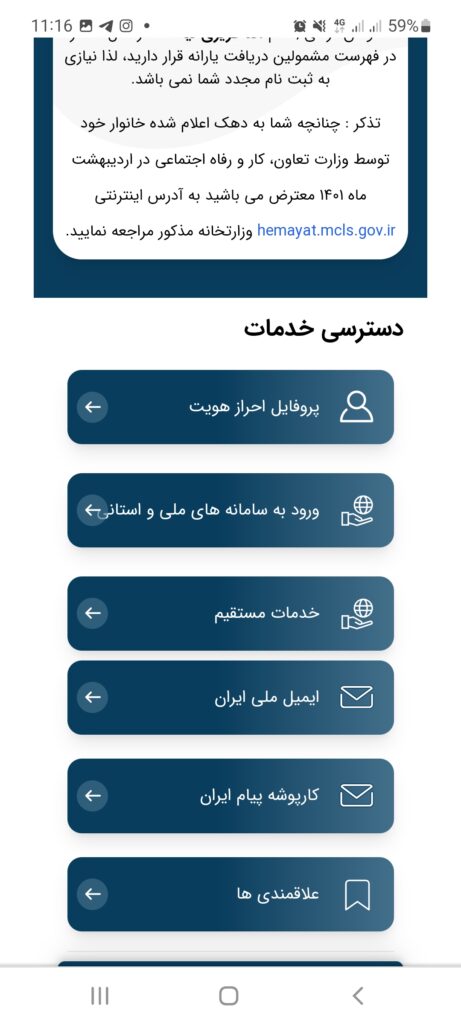Select خدمات مستقیم

pos(230,613)
